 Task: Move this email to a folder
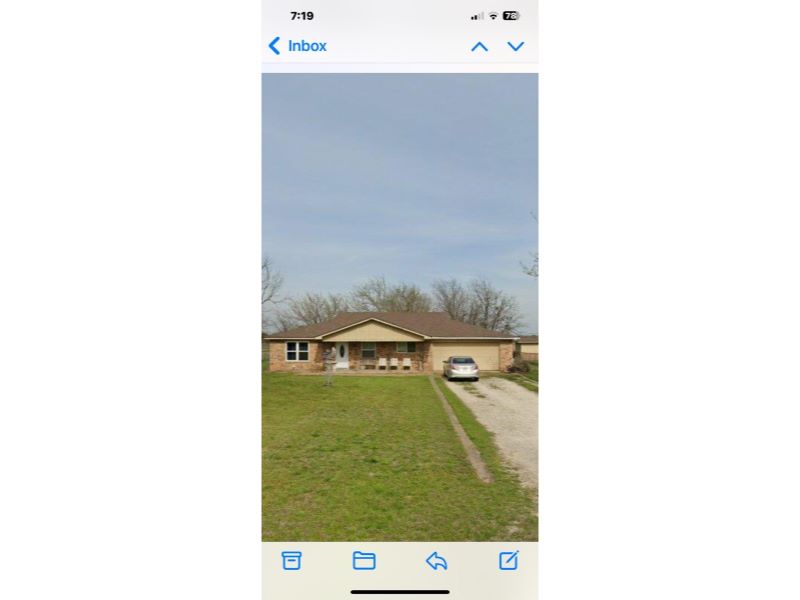pyautogui.click(x=364, y=561)
